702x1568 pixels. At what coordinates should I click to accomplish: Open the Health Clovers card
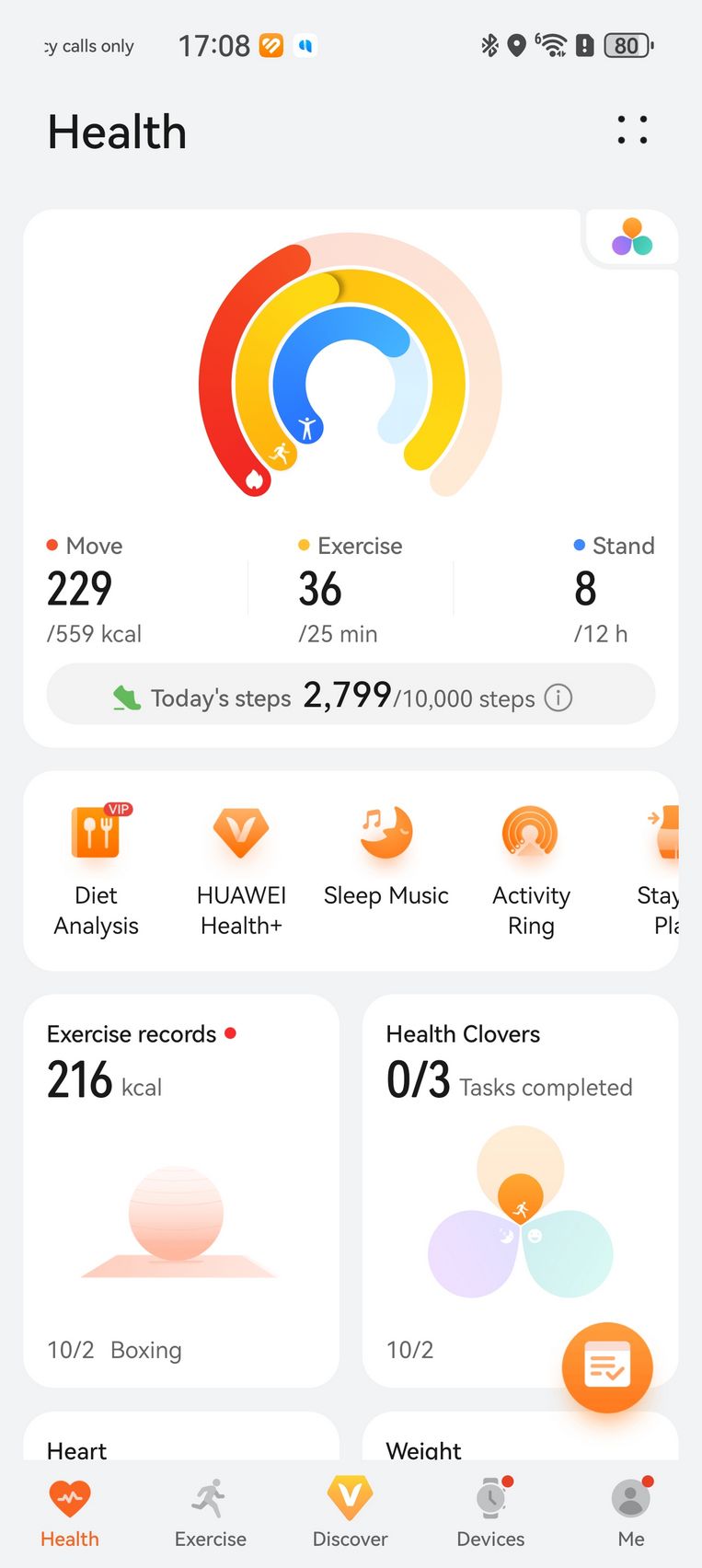pos(520,1178)
